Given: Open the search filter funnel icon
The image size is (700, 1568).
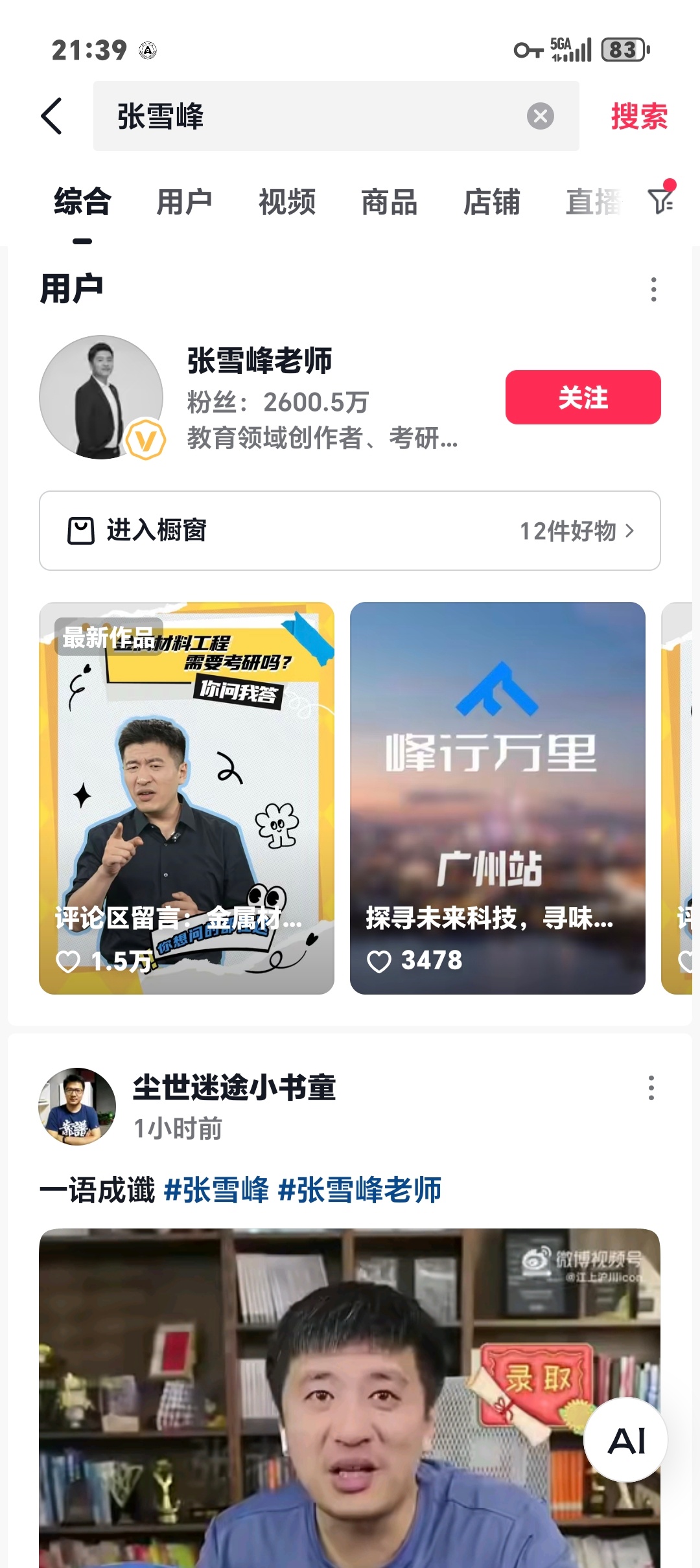Looking at the screenshot, I should pyautogui.click(x=661, y=203).
